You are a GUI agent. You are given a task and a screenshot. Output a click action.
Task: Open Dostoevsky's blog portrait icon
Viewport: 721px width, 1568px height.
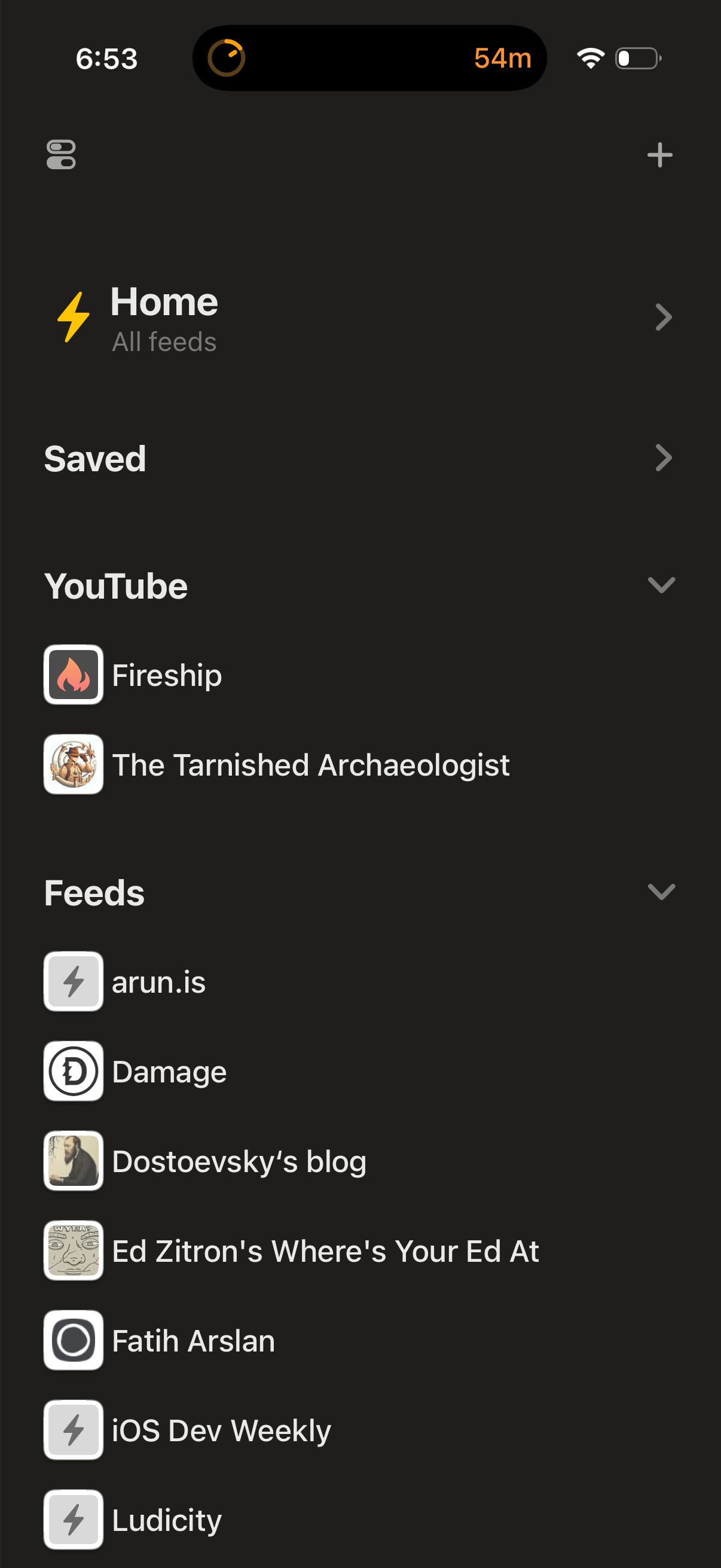(72, 1161)
